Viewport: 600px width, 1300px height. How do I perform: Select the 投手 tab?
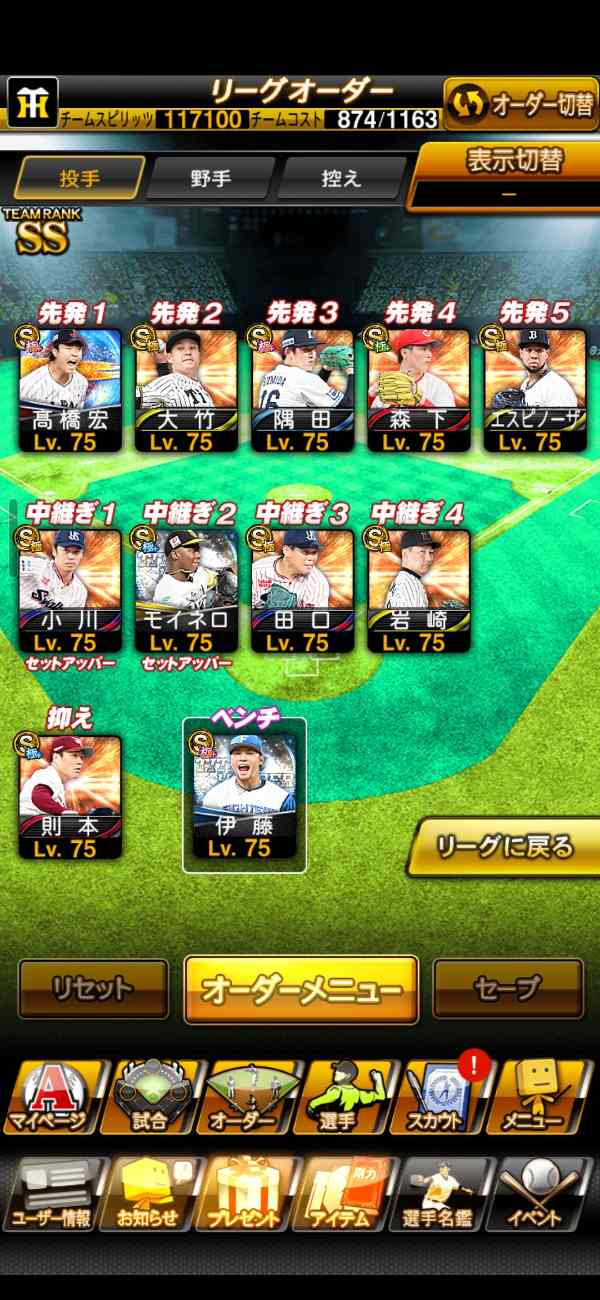(79, 179)
